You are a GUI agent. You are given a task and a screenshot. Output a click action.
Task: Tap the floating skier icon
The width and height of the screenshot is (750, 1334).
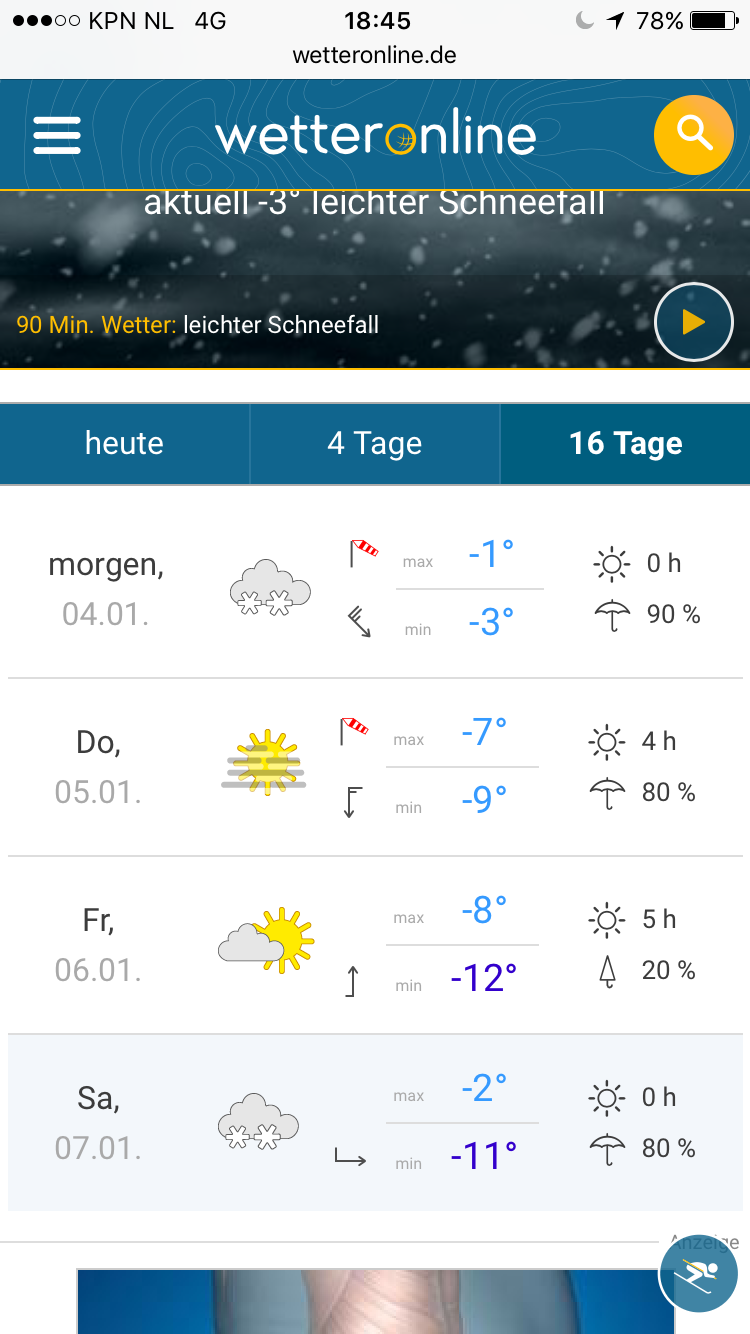click(698, 1273)
